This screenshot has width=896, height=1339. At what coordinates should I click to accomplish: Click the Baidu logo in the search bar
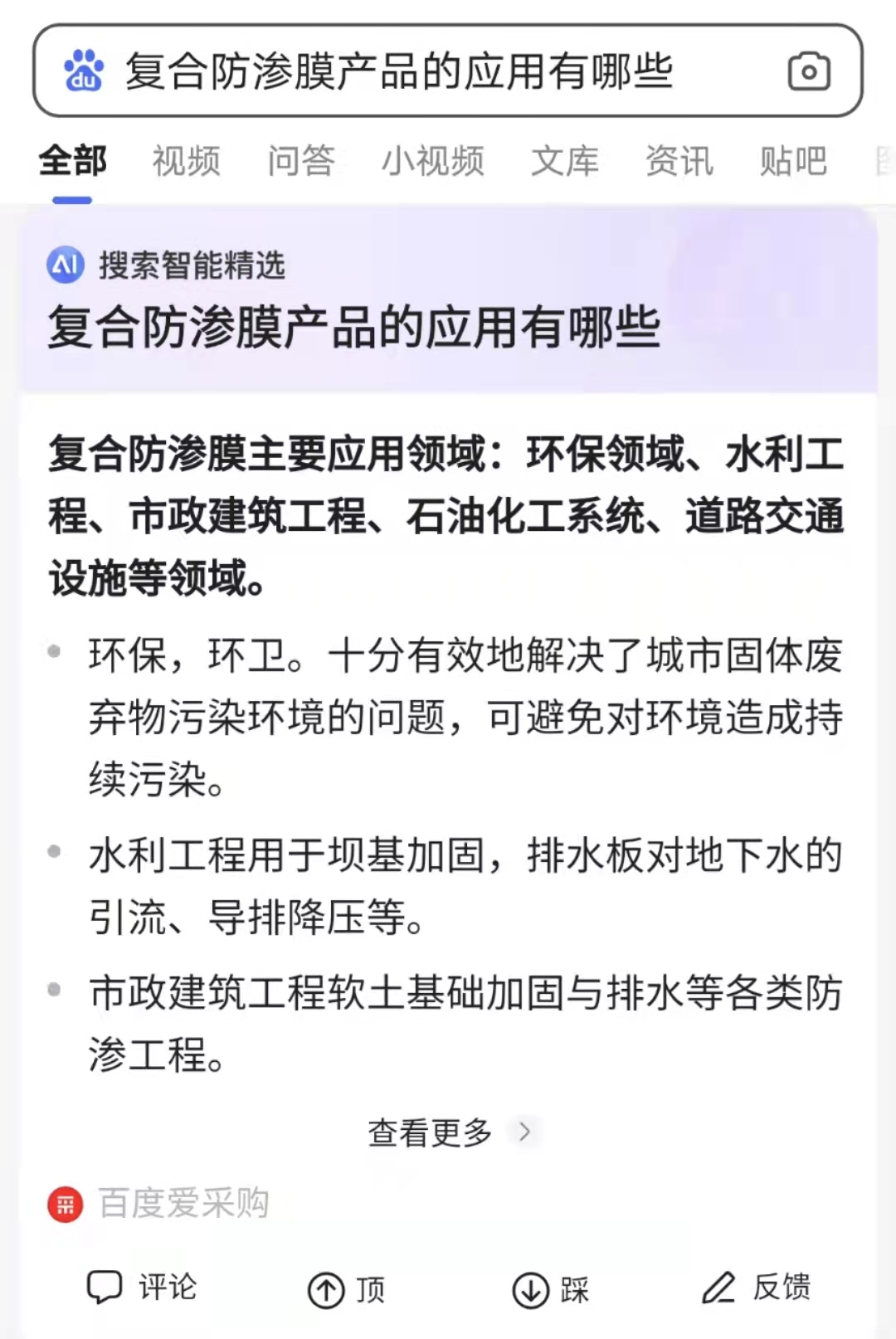[84, 71]
